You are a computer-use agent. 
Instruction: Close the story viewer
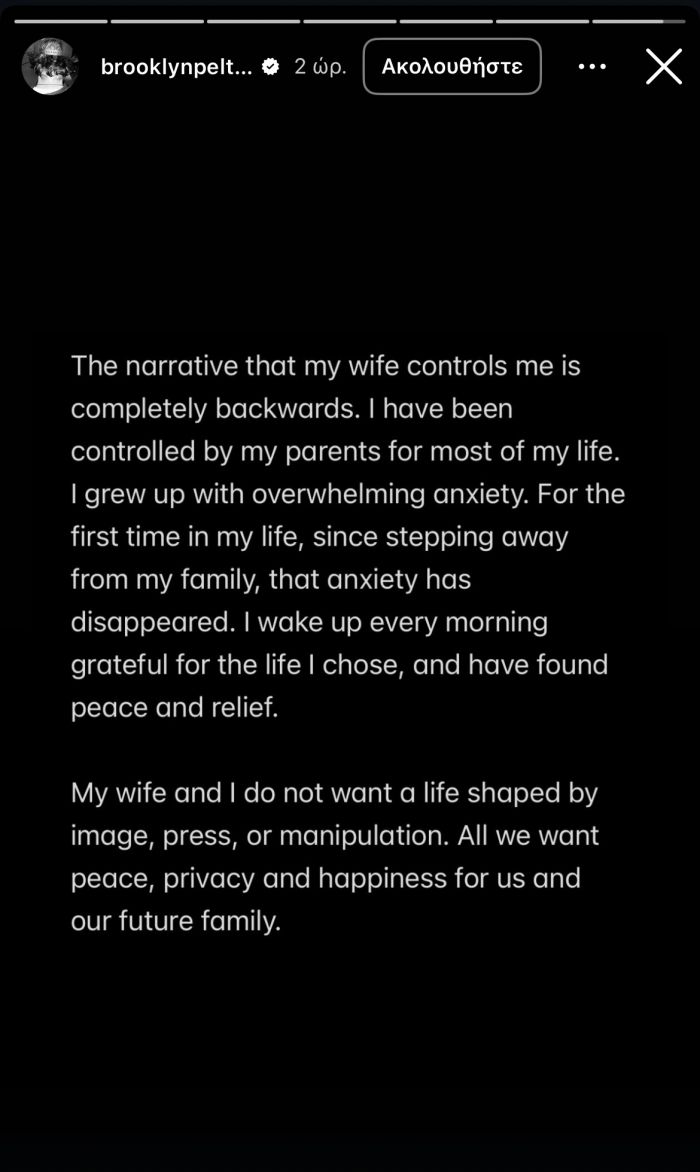tap(663, 67)
